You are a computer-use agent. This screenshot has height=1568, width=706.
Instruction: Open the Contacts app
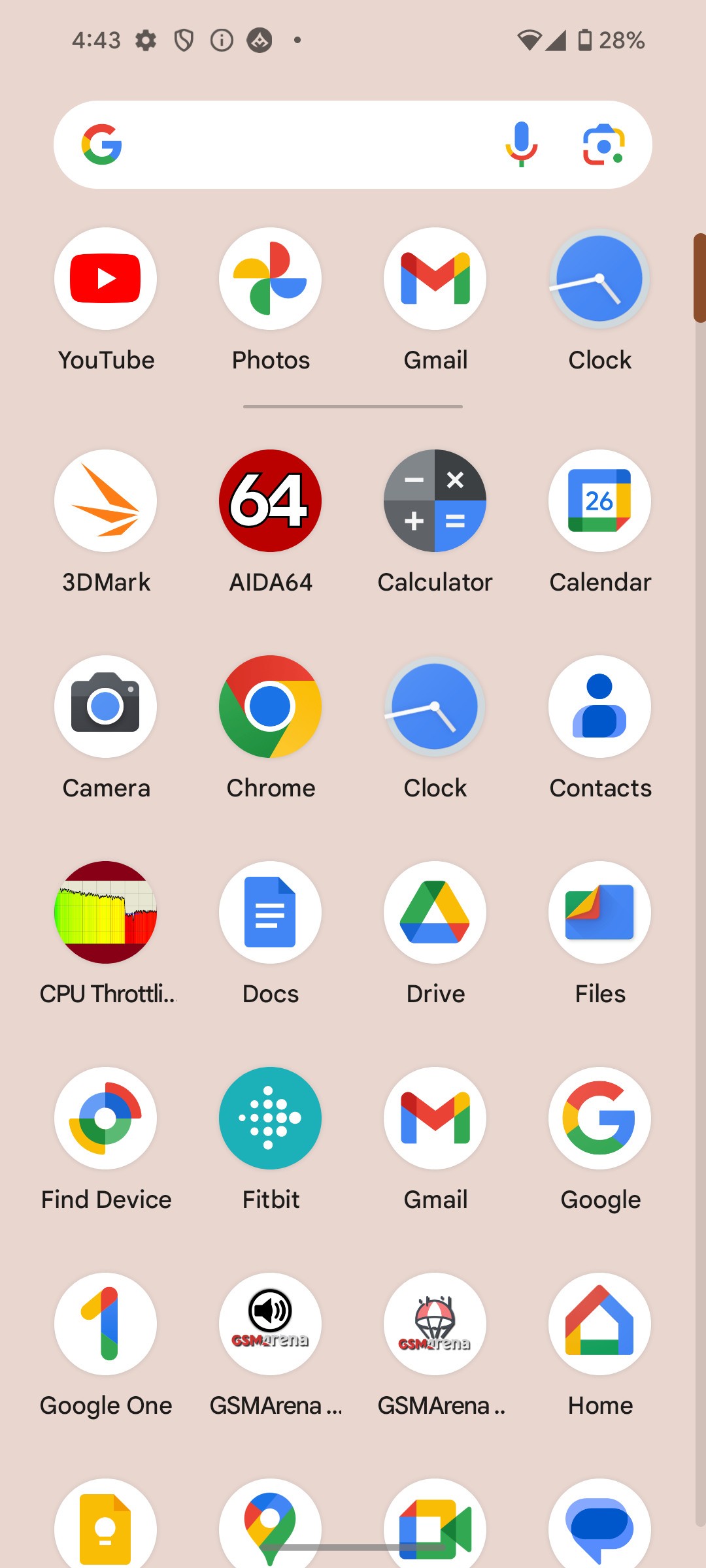[x=600, y=707]
